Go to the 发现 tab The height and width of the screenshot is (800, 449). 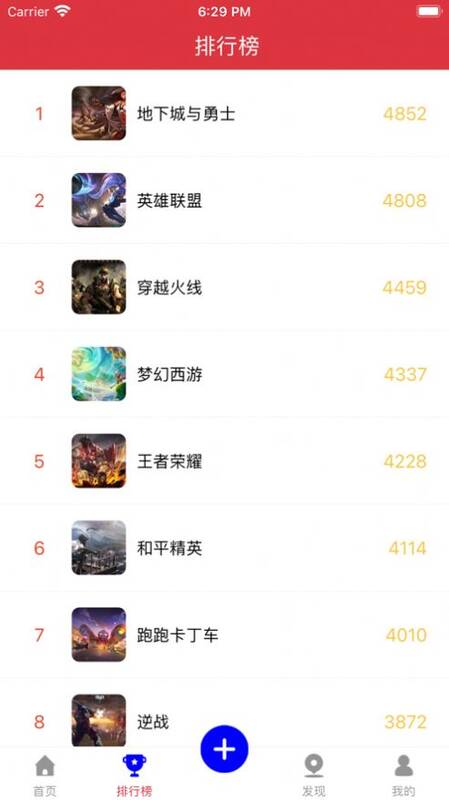tap(314, 775)
